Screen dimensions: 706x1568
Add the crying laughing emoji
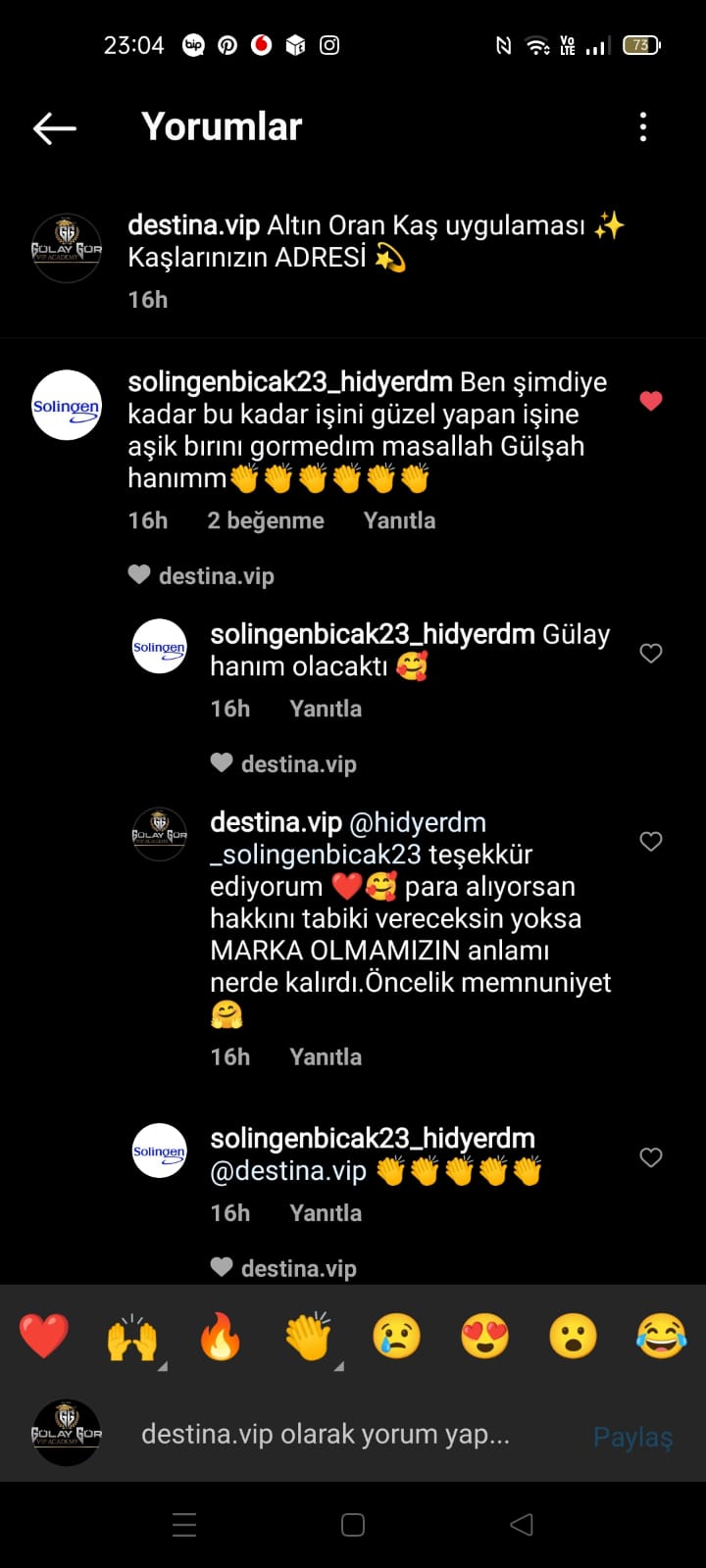662,1336
